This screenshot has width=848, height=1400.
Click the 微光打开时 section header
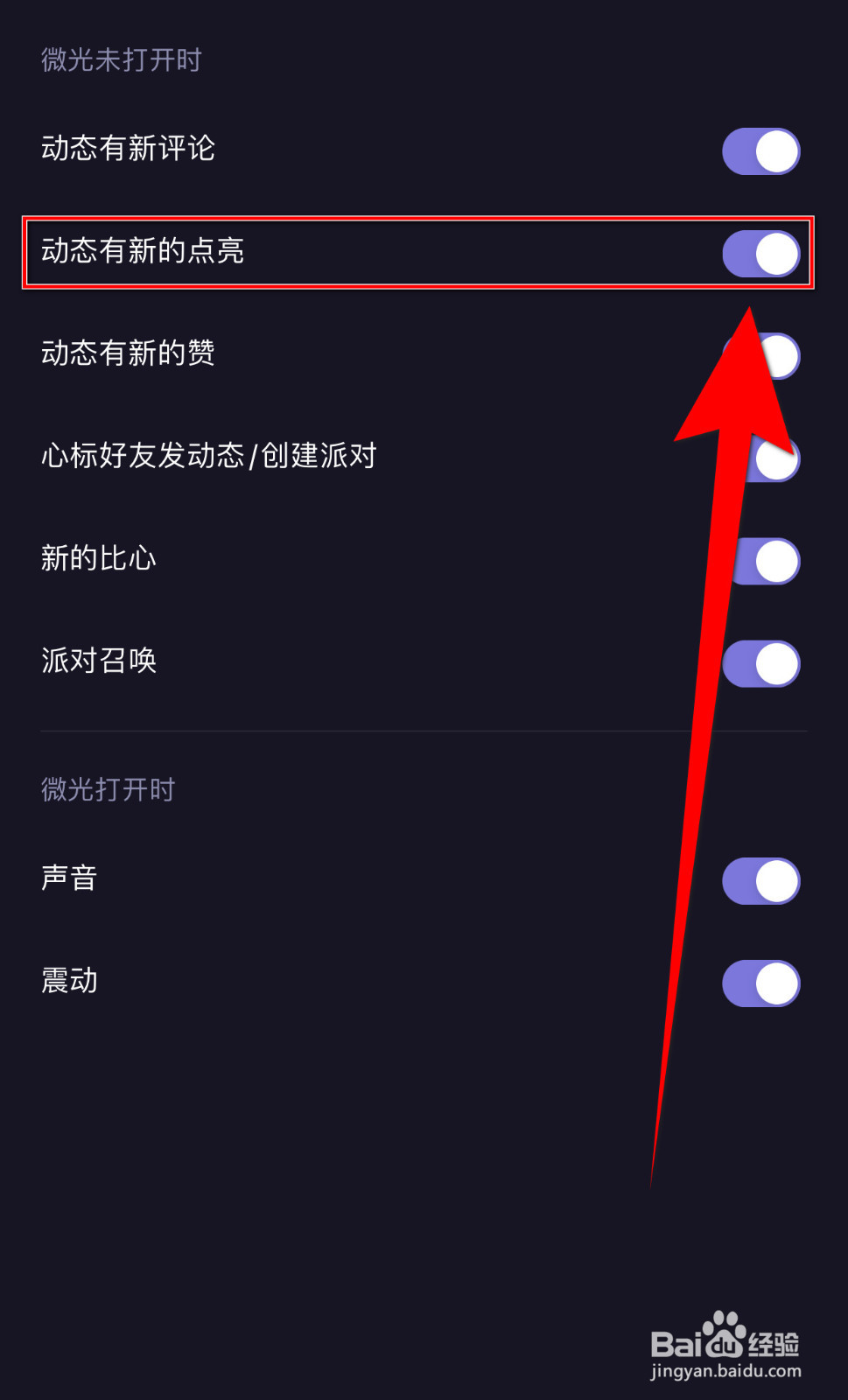[x=109, y=788]
